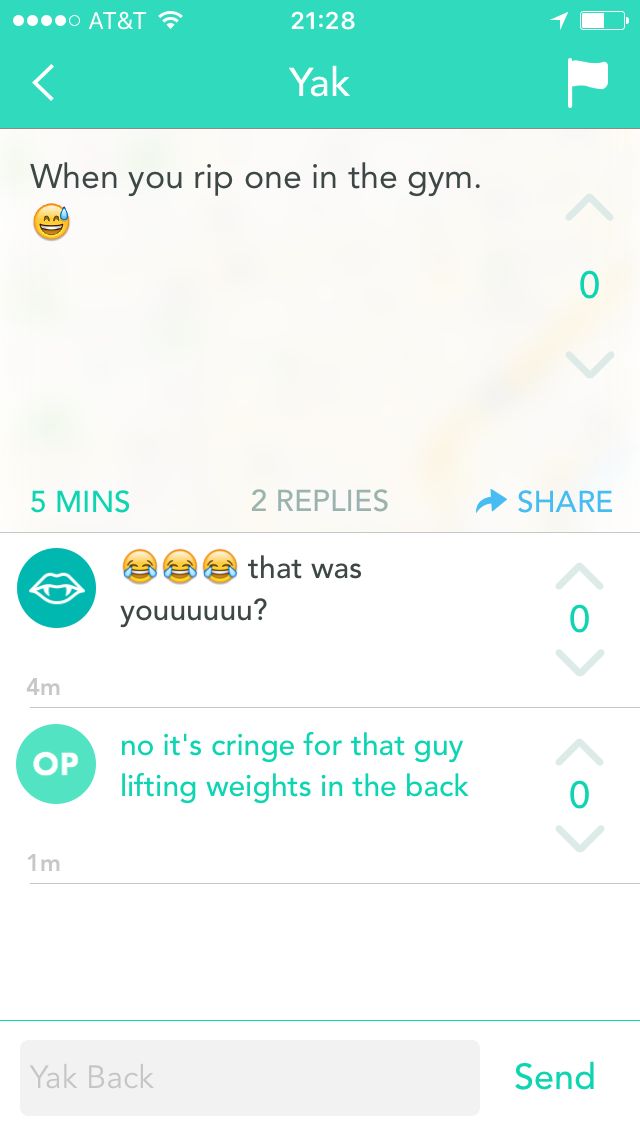Go back using the top-left arrow

pos(44,83)
